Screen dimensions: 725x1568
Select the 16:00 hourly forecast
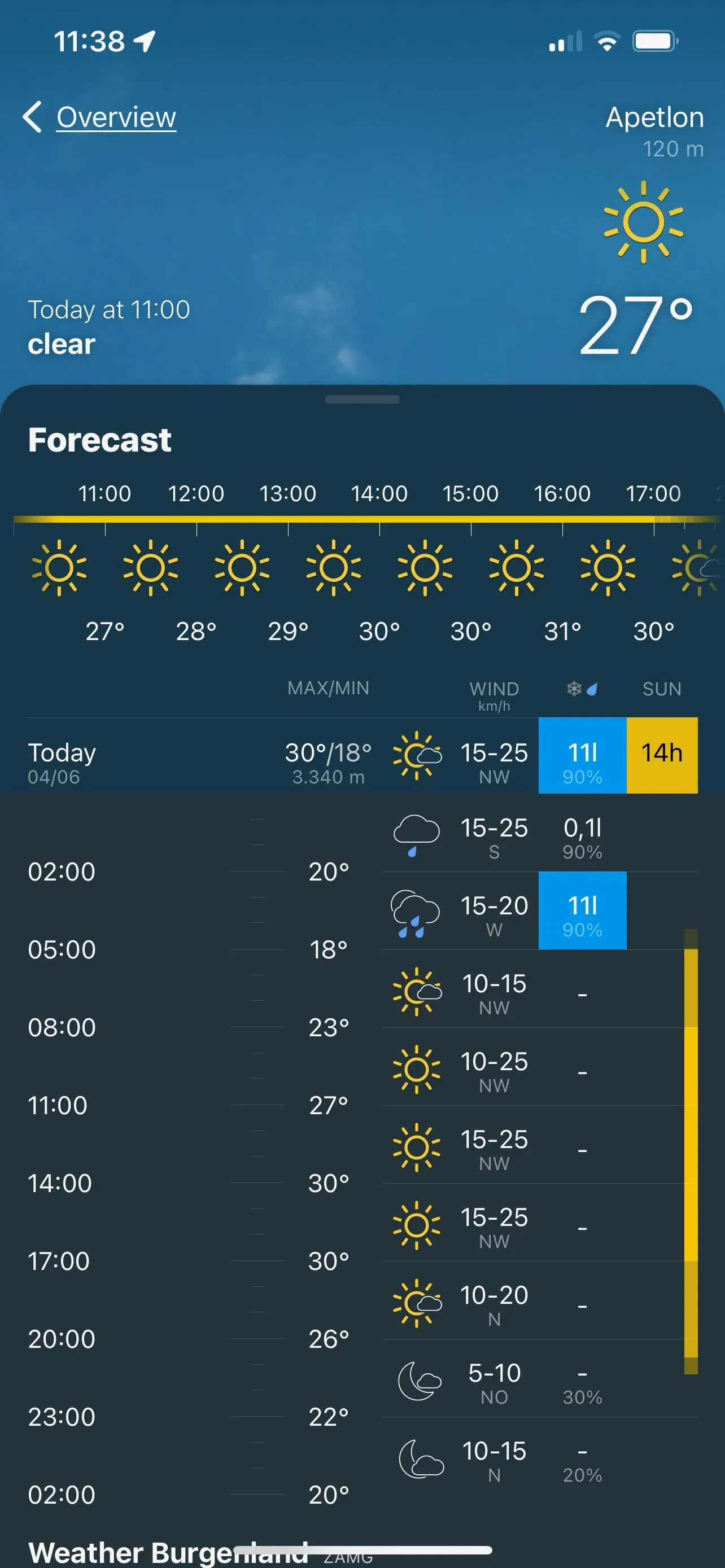tap(561, 566)
